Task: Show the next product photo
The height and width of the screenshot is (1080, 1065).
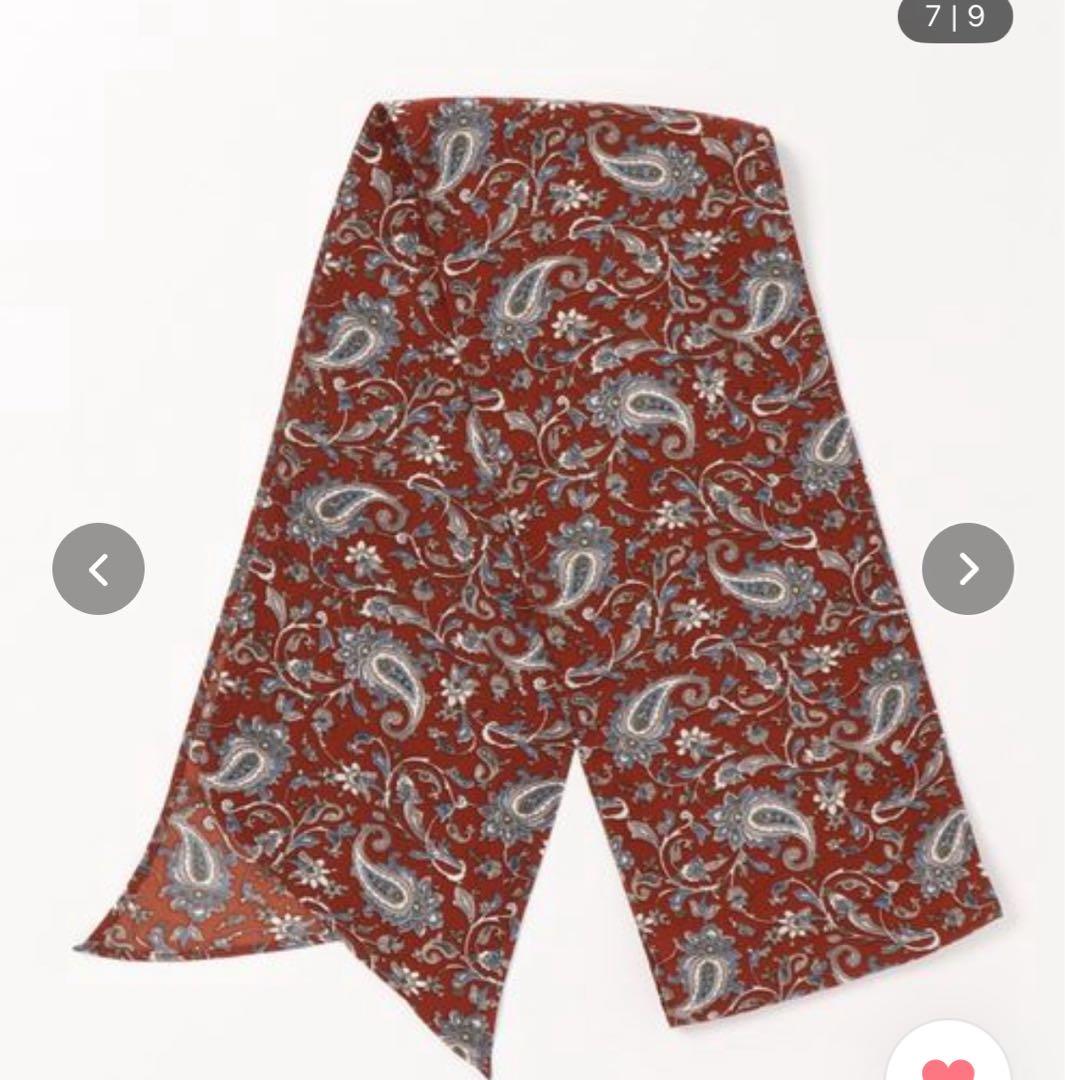Action: (967, 569)
